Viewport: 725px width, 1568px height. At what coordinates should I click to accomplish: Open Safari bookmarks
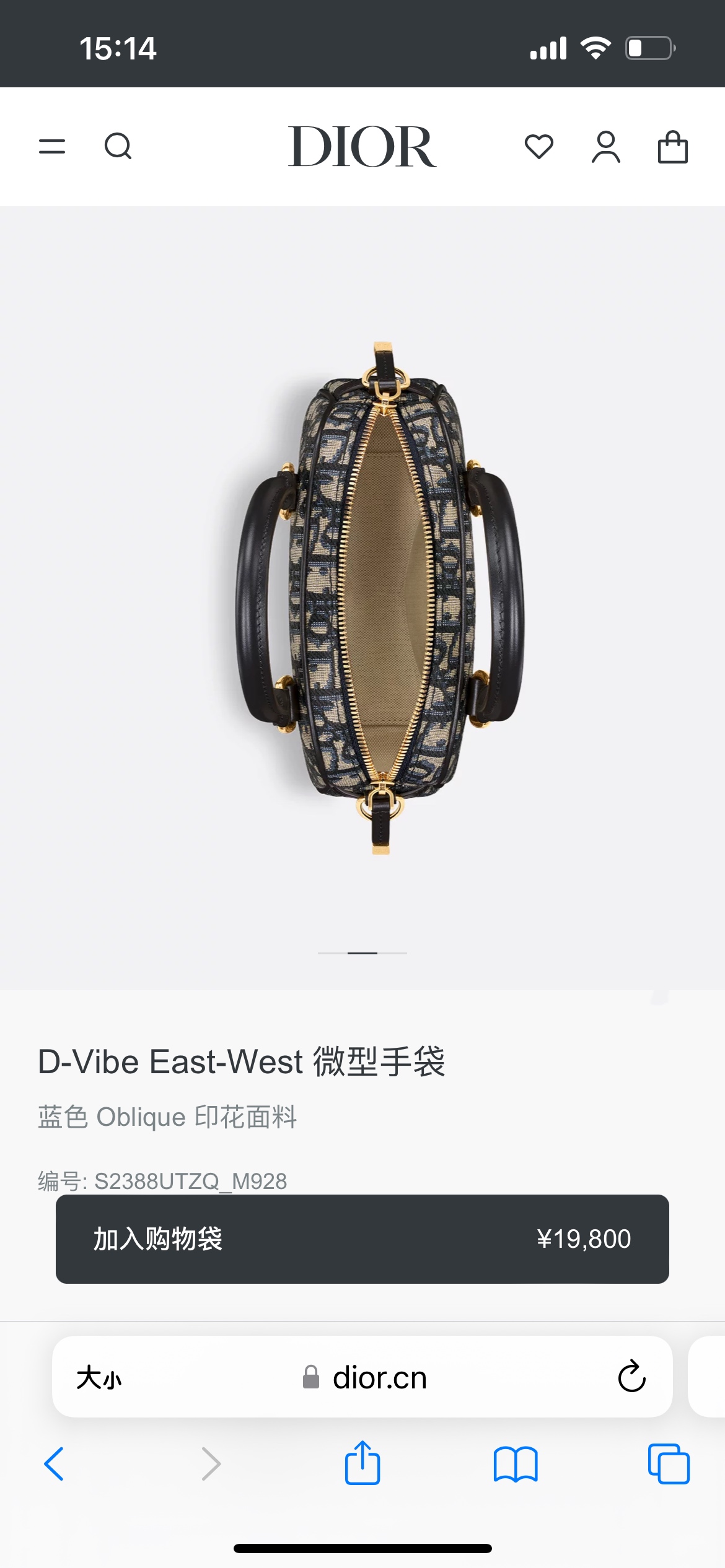pos(516,1464)
